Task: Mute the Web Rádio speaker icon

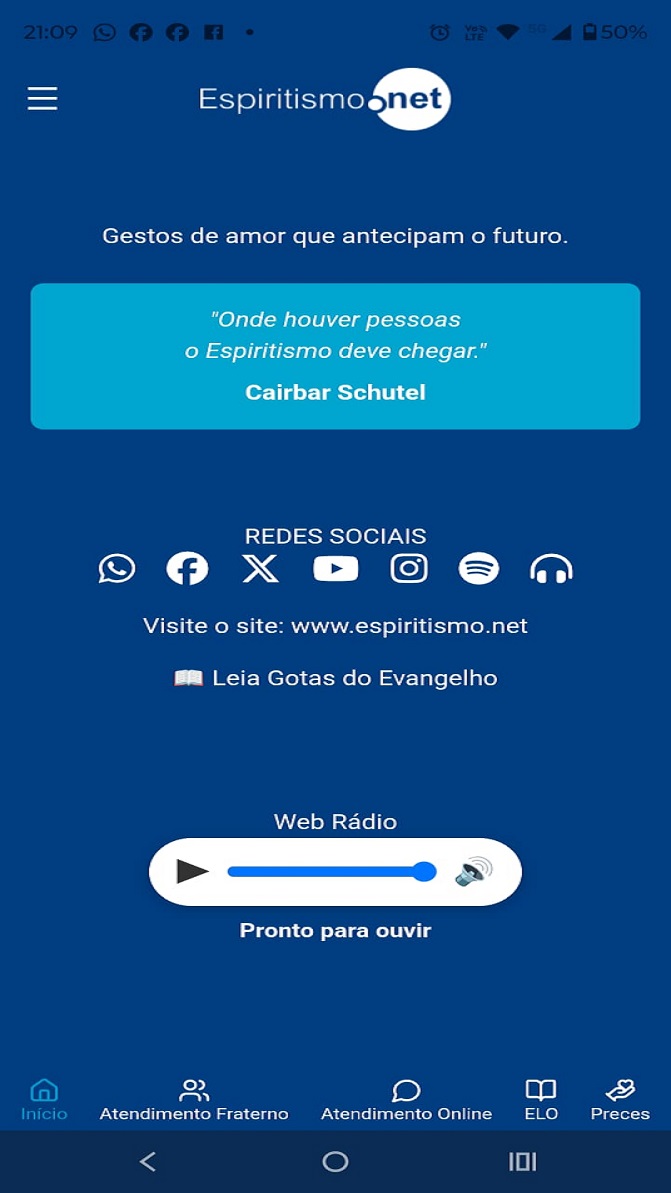Action: pos(473,872)
